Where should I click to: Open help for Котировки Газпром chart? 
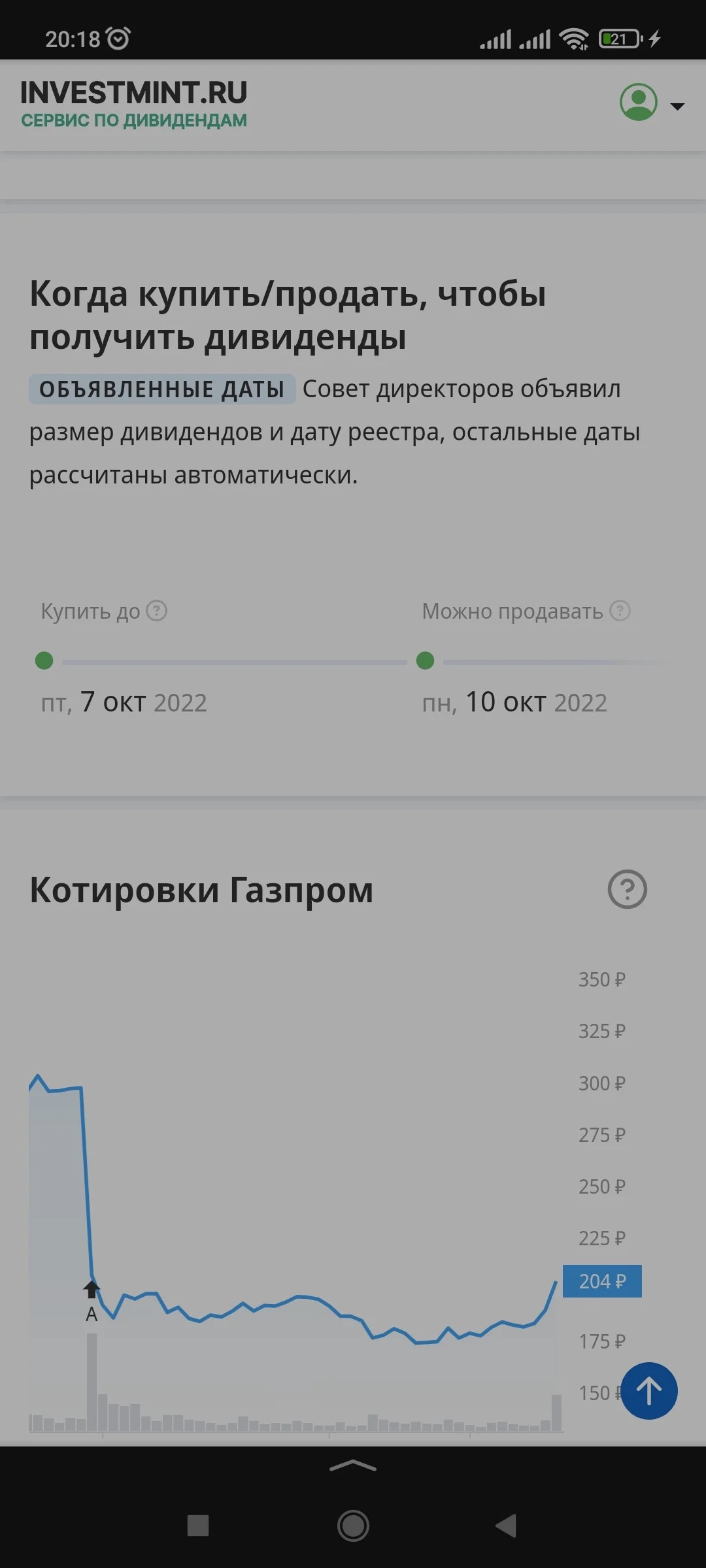tap(628, 889)
